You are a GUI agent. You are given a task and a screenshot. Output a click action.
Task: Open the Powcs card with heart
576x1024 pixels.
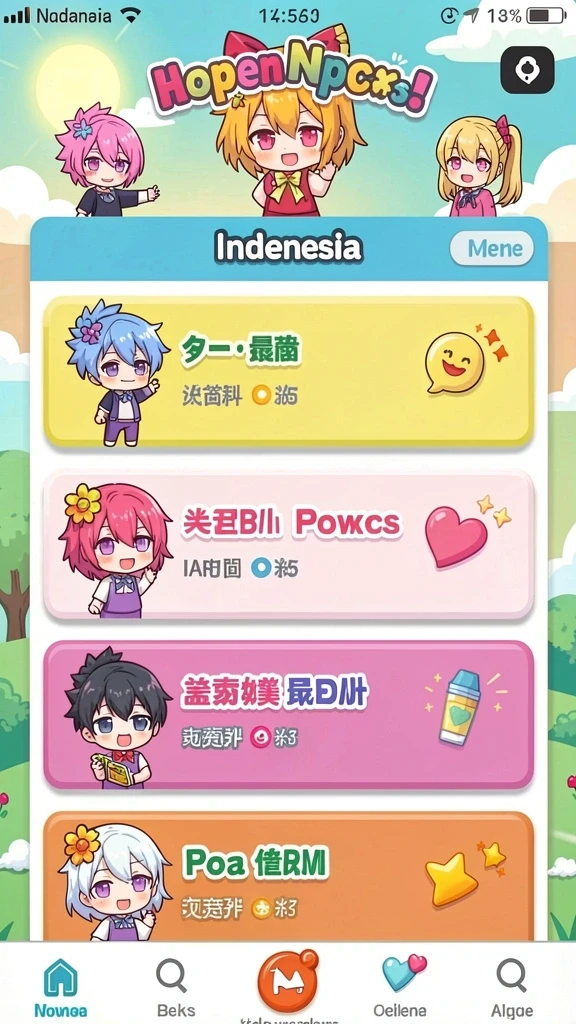[x=289, y=544]
